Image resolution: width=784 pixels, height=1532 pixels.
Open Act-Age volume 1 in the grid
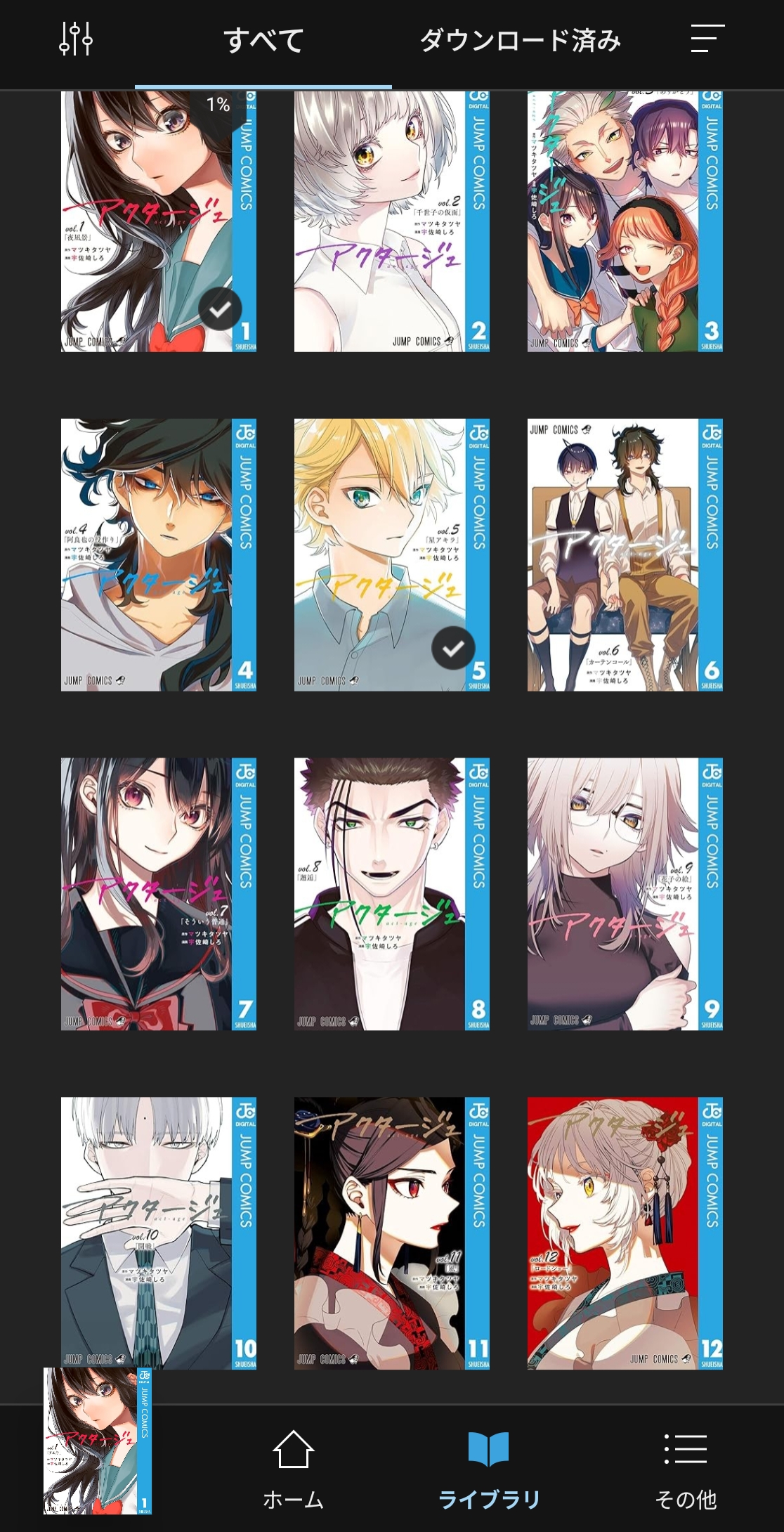point(158,221)
